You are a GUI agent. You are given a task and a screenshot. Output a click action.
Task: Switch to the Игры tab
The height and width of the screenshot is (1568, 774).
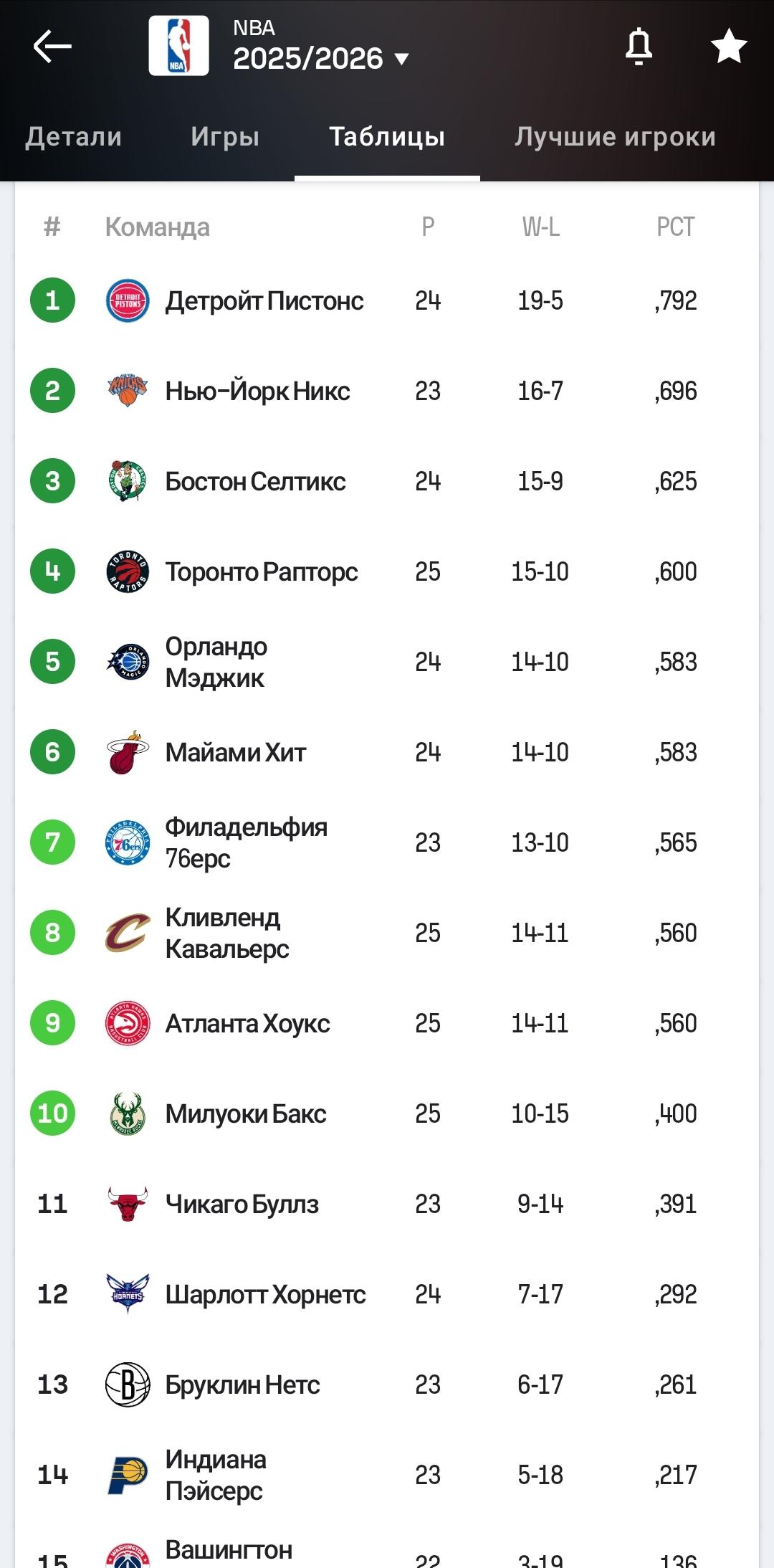225,137
